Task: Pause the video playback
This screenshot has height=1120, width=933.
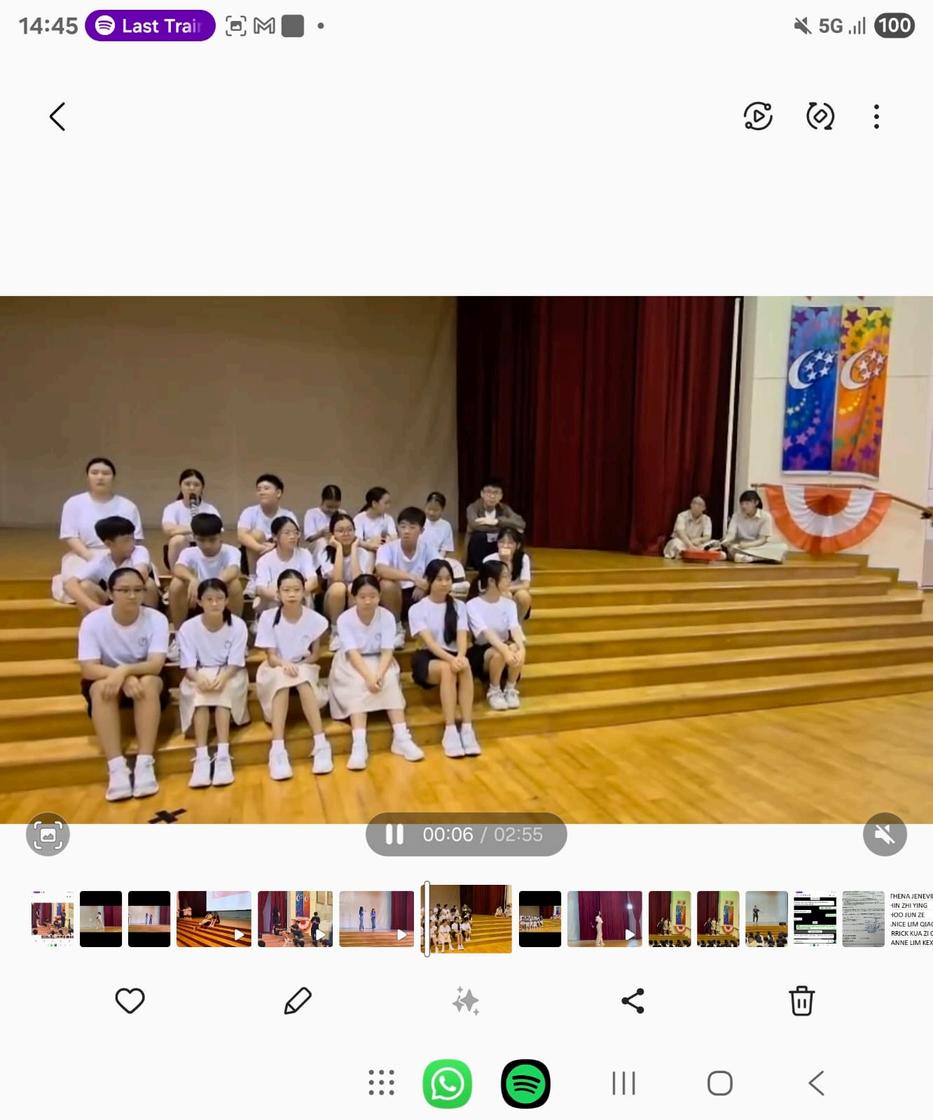Action: click(x=395, y=834)
